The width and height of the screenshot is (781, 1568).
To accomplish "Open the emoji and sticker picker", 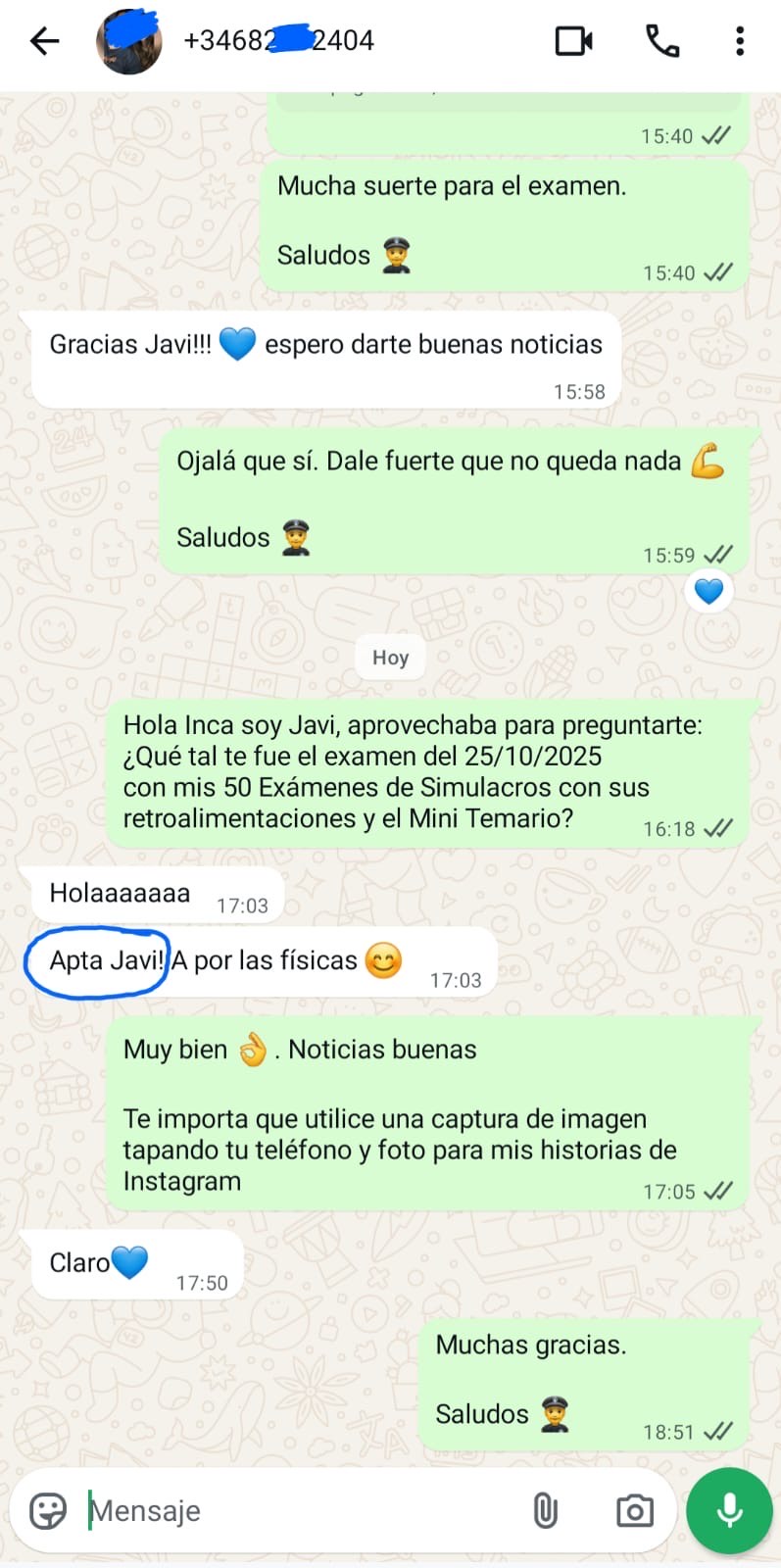I will [x=48, y=1510].
